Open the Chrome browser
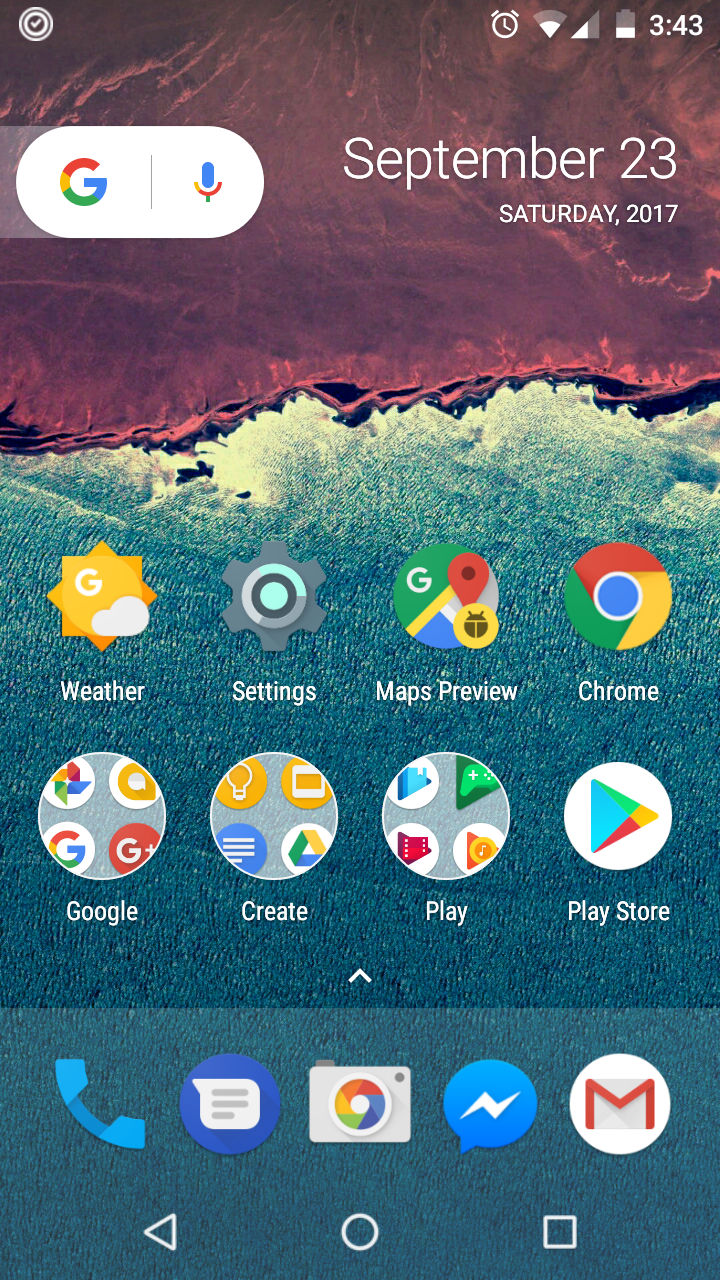Screen dimensions: 720x1280 618,596
